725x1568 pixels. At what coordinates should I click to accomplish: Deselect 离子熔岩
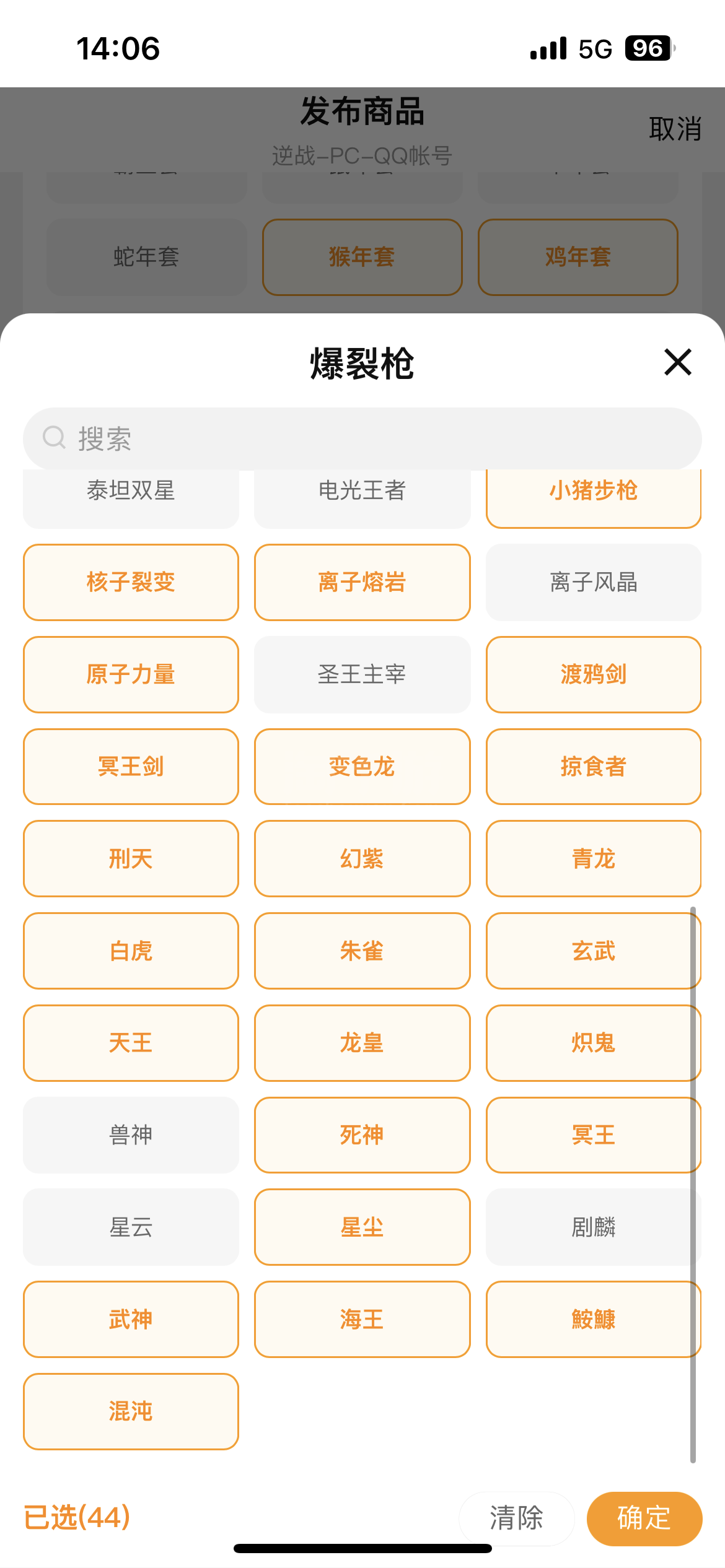tap(362, 582)
